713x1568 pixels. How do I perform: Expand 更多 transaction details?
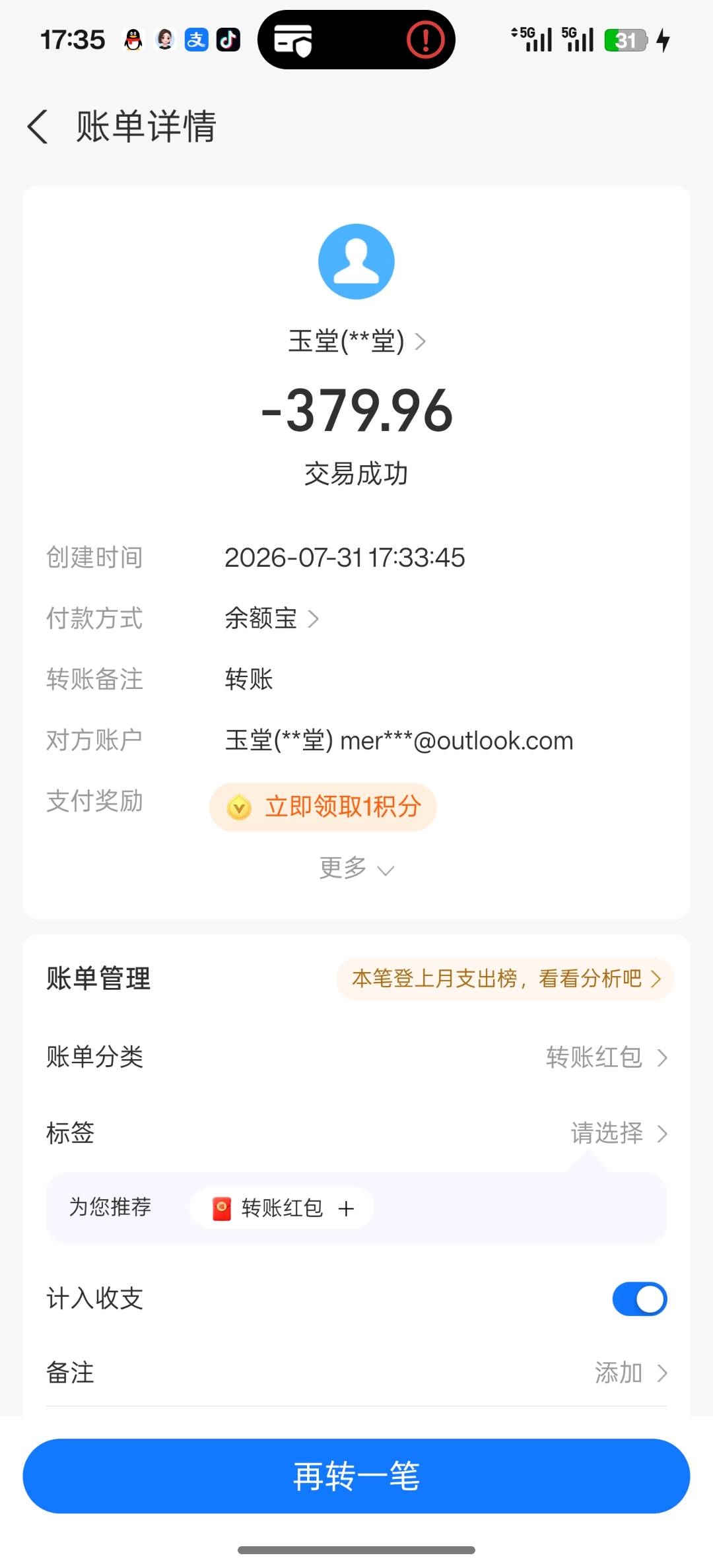[356, 868]
